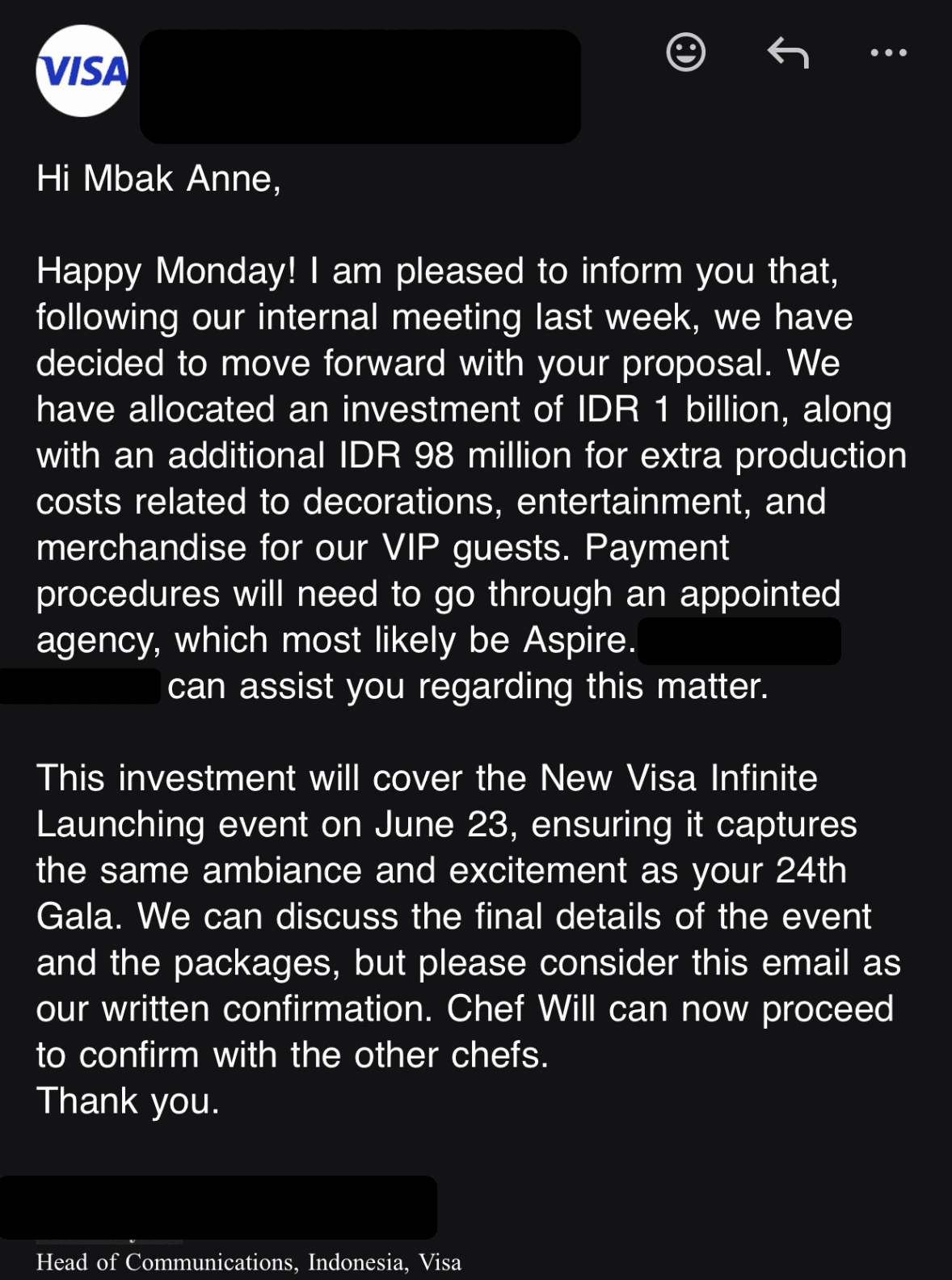The height and width of the screenshot is (1280, 952).
Task: Reply to this email
Action: pos(788,53)
